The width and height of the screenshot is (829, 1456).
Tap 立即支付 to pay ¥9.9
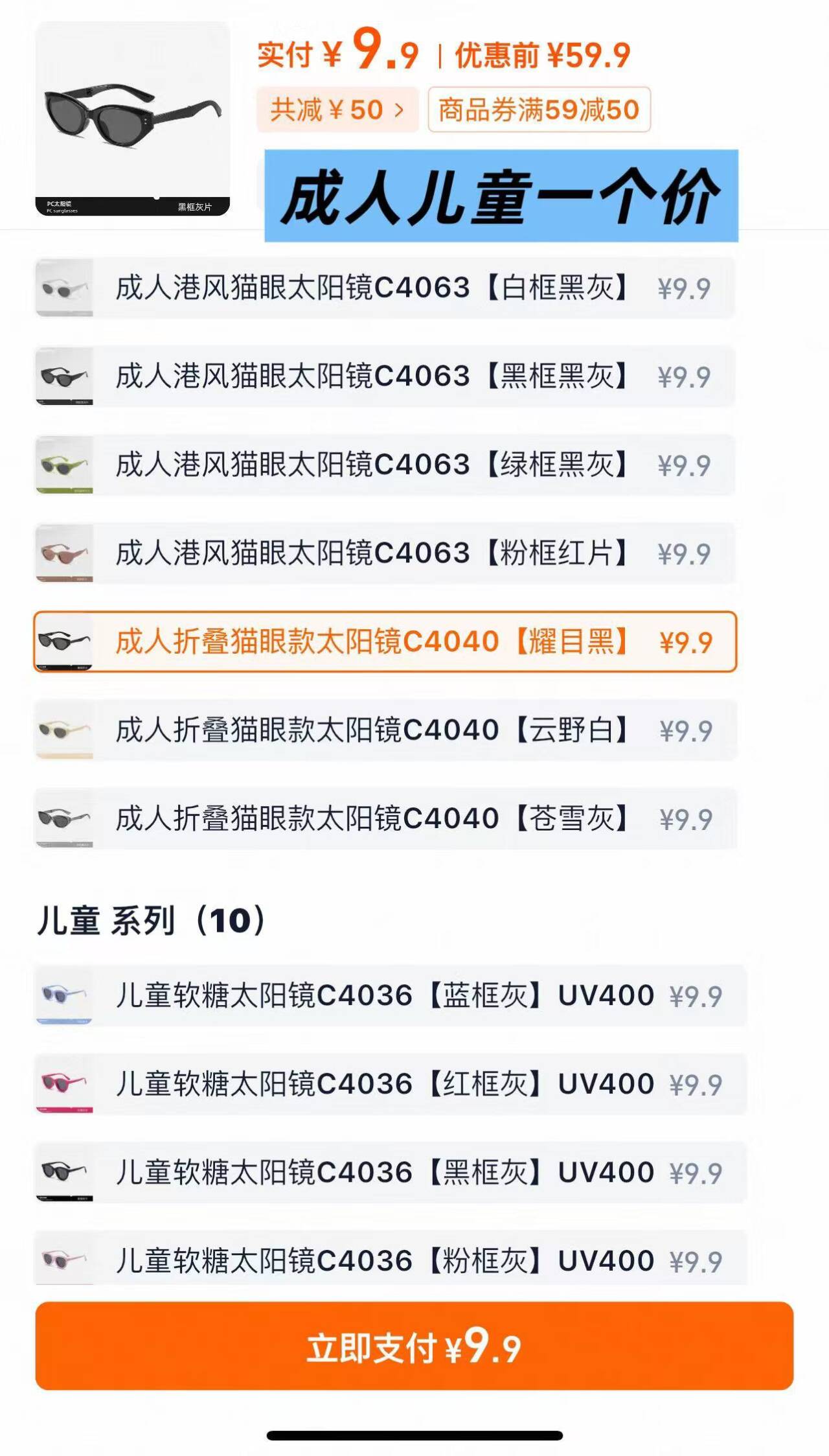[x=414, y=1346]
